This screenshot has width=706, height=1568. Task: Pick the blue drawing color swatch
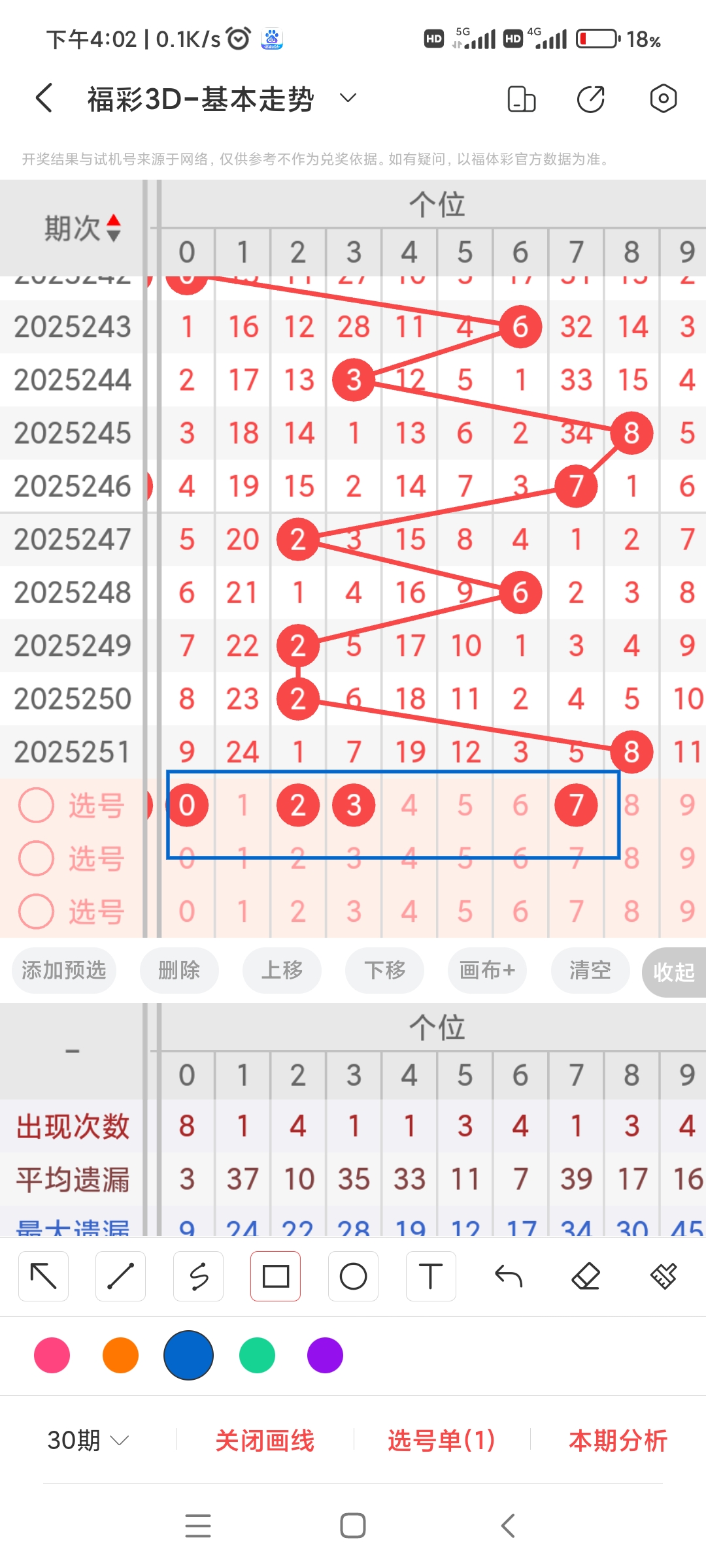click(188, 1356)
